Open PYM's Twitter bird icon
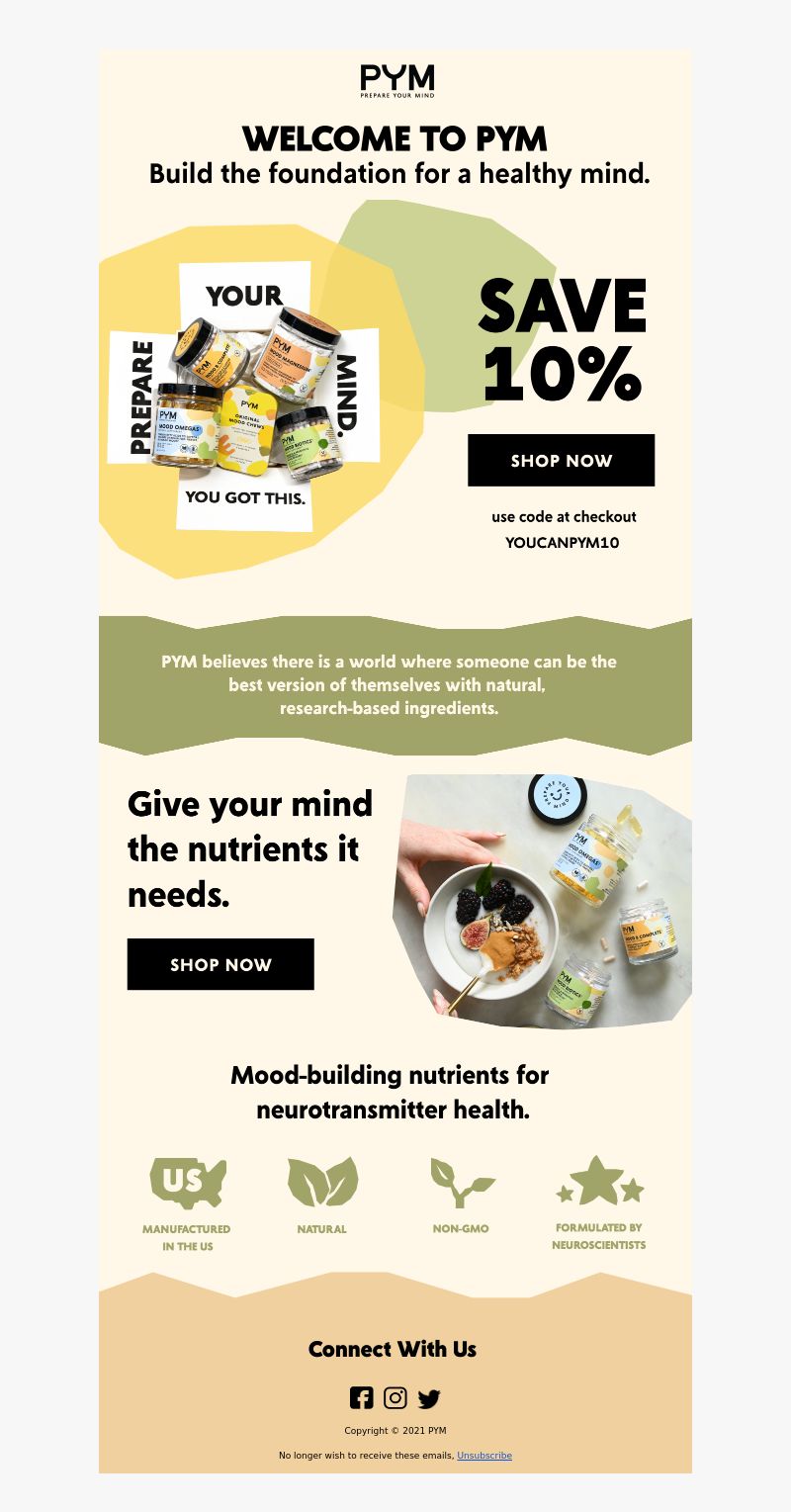This screenshot has height=1512, width=791. 428,1398
